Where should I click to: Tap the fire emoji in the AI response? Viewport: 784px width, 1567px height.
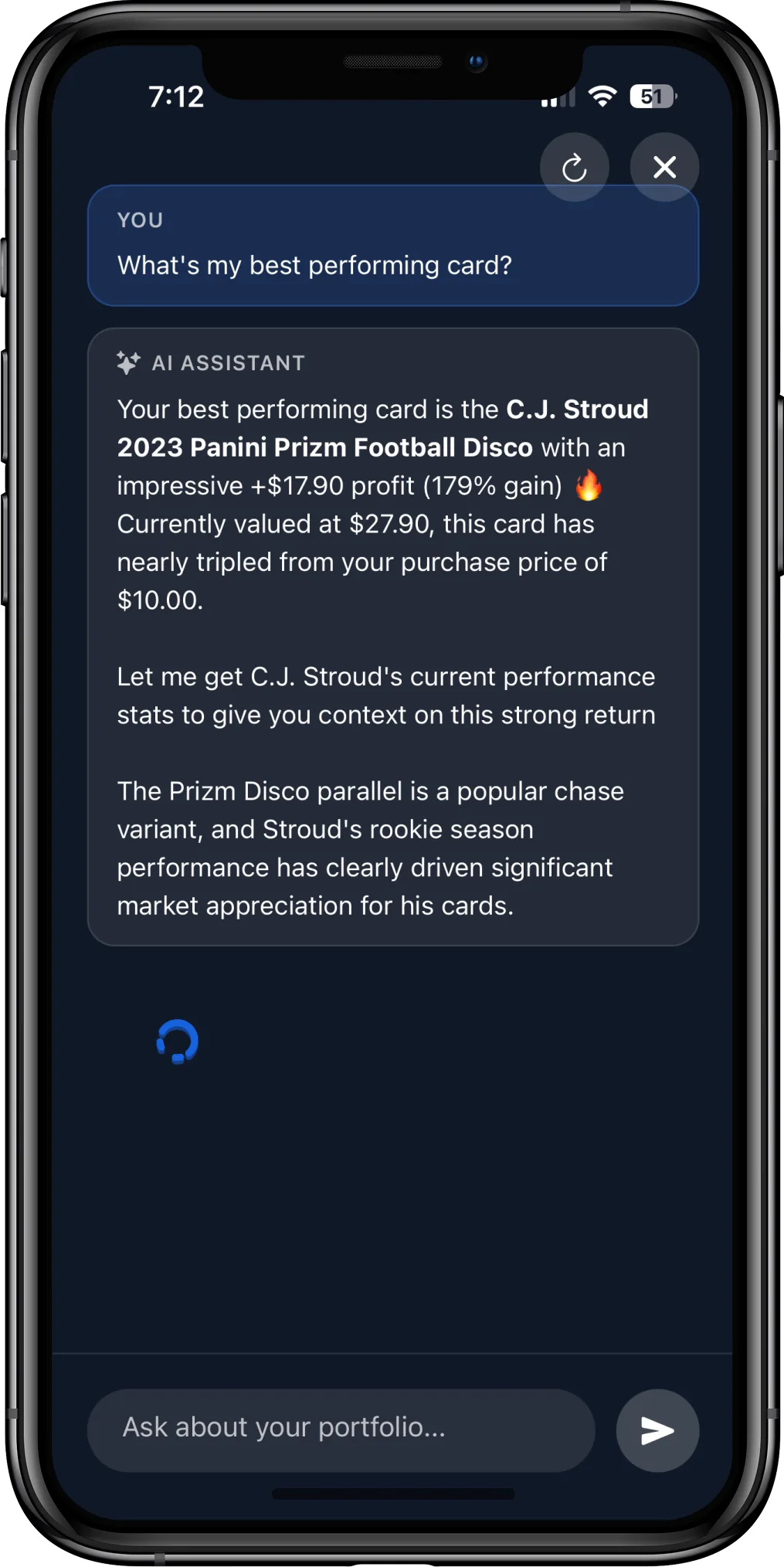point(589,486)
